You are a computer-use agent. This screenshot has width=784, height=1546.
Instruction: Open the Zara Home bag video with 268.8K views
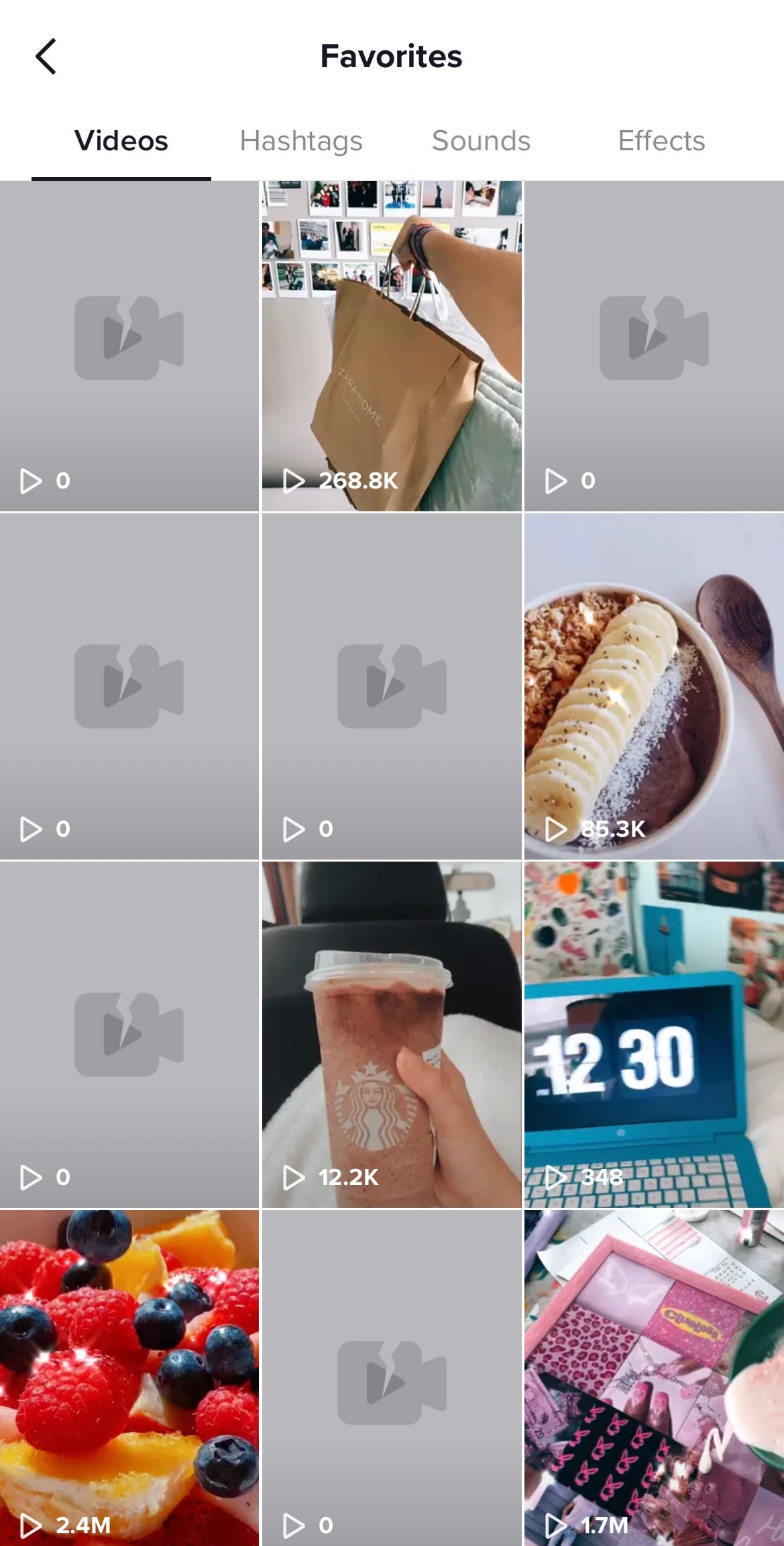coord(392,346)
